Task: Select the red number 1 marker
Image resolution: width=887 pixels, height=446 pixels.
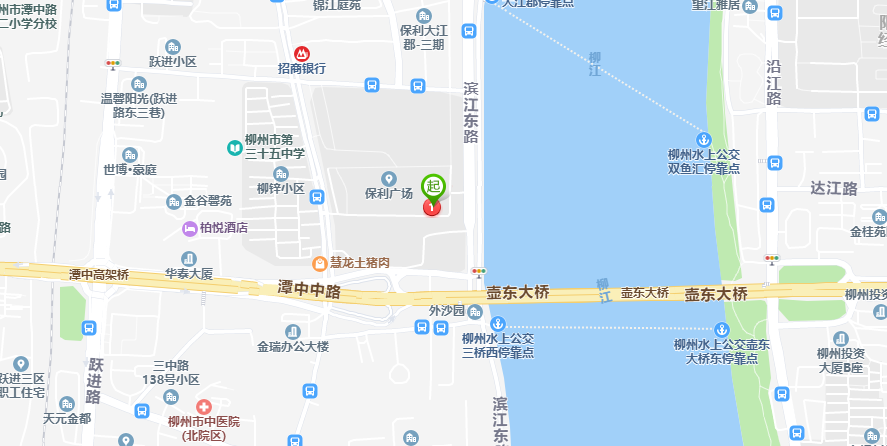Action: [x=432, y=208]
